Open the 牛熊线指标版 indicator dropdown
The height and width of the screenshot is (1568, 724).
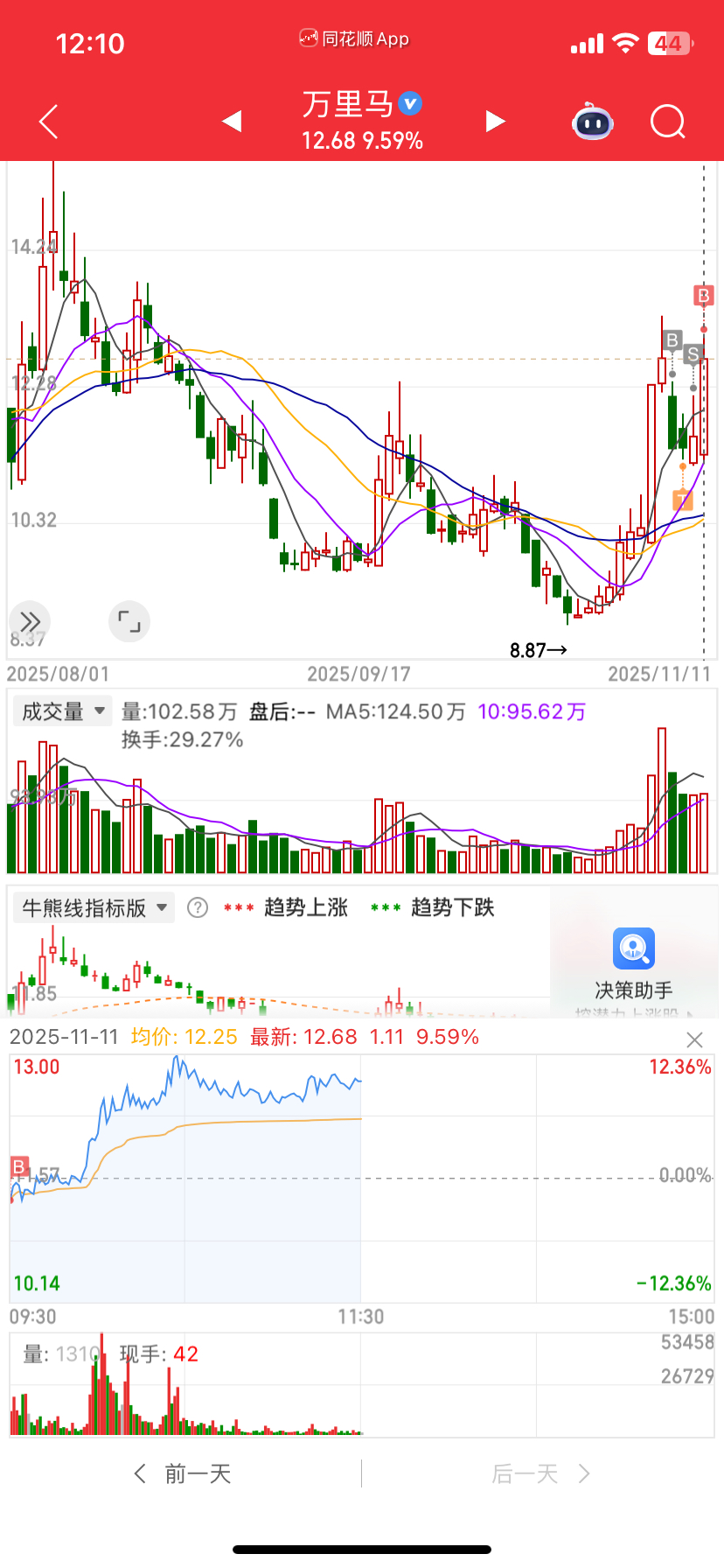pyautogui.click(x=94, y=908)
